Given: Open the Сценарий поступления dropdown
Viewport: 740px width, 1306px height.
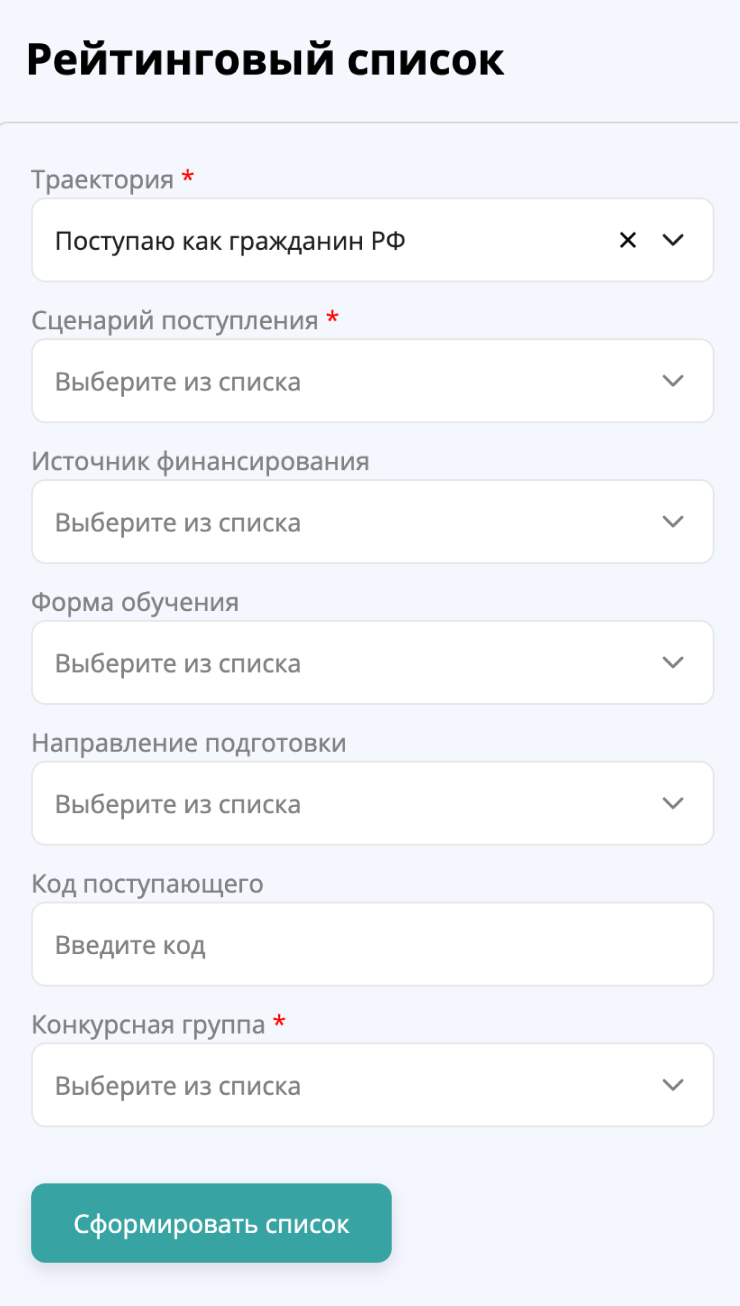Looking at the screenshot, I should tap(372, 381).
